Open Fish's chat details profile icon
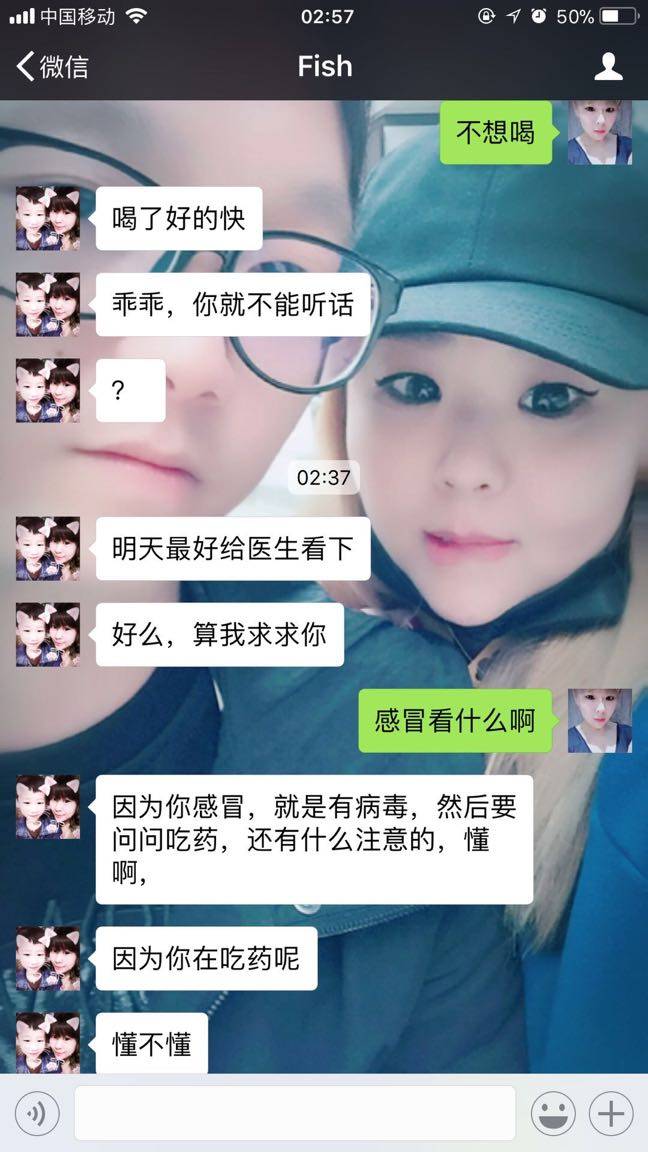This screenshot has height=1152, width=648. point(608,67)
